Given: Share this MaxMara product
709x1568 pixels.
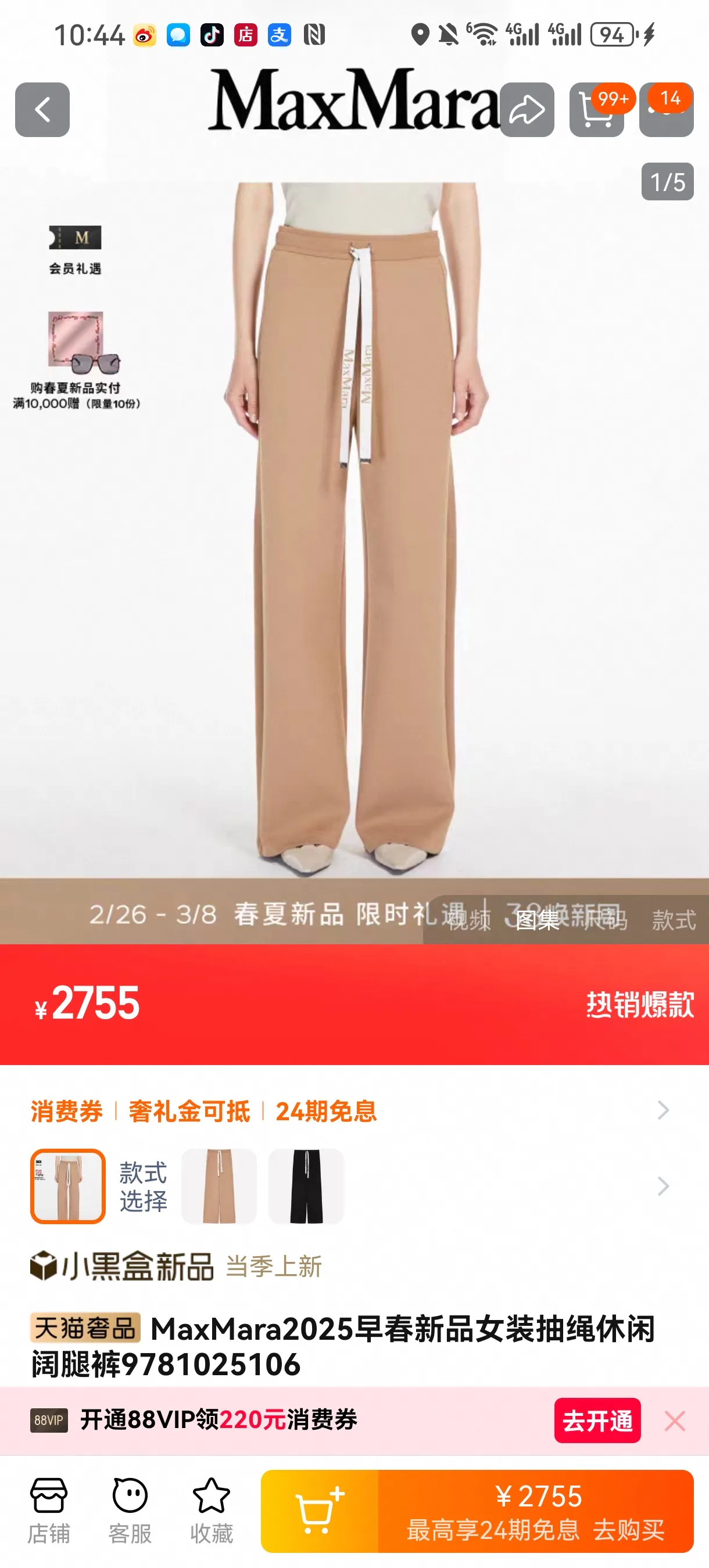Looking at the screenshot, I should tap(527, 110).
